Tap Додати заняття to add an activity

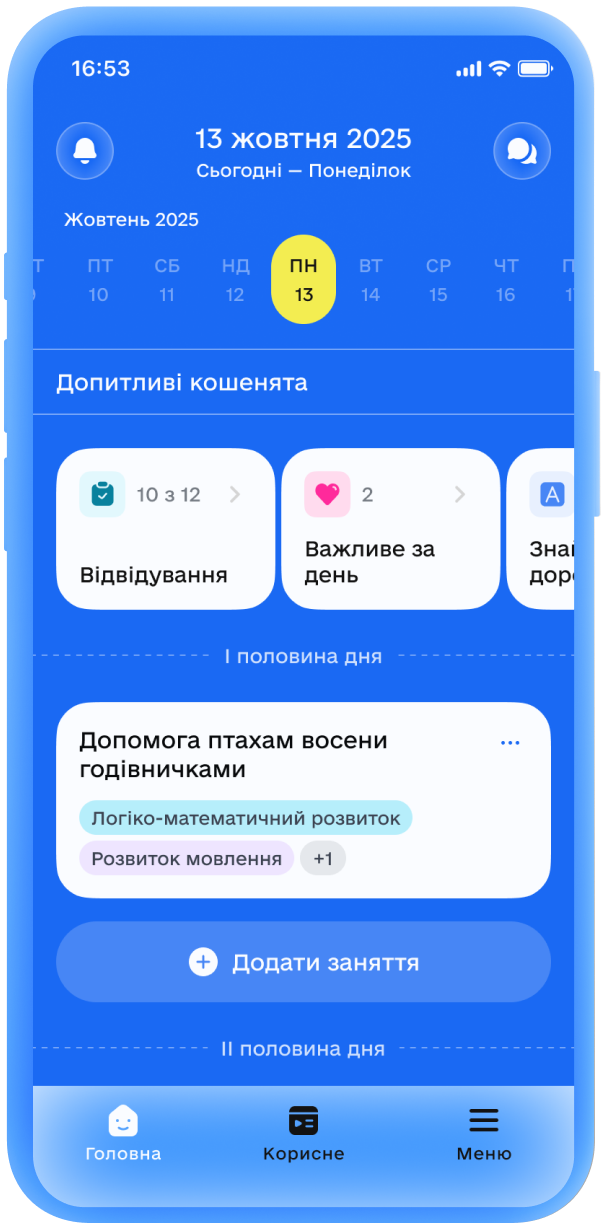coord(303,962)
